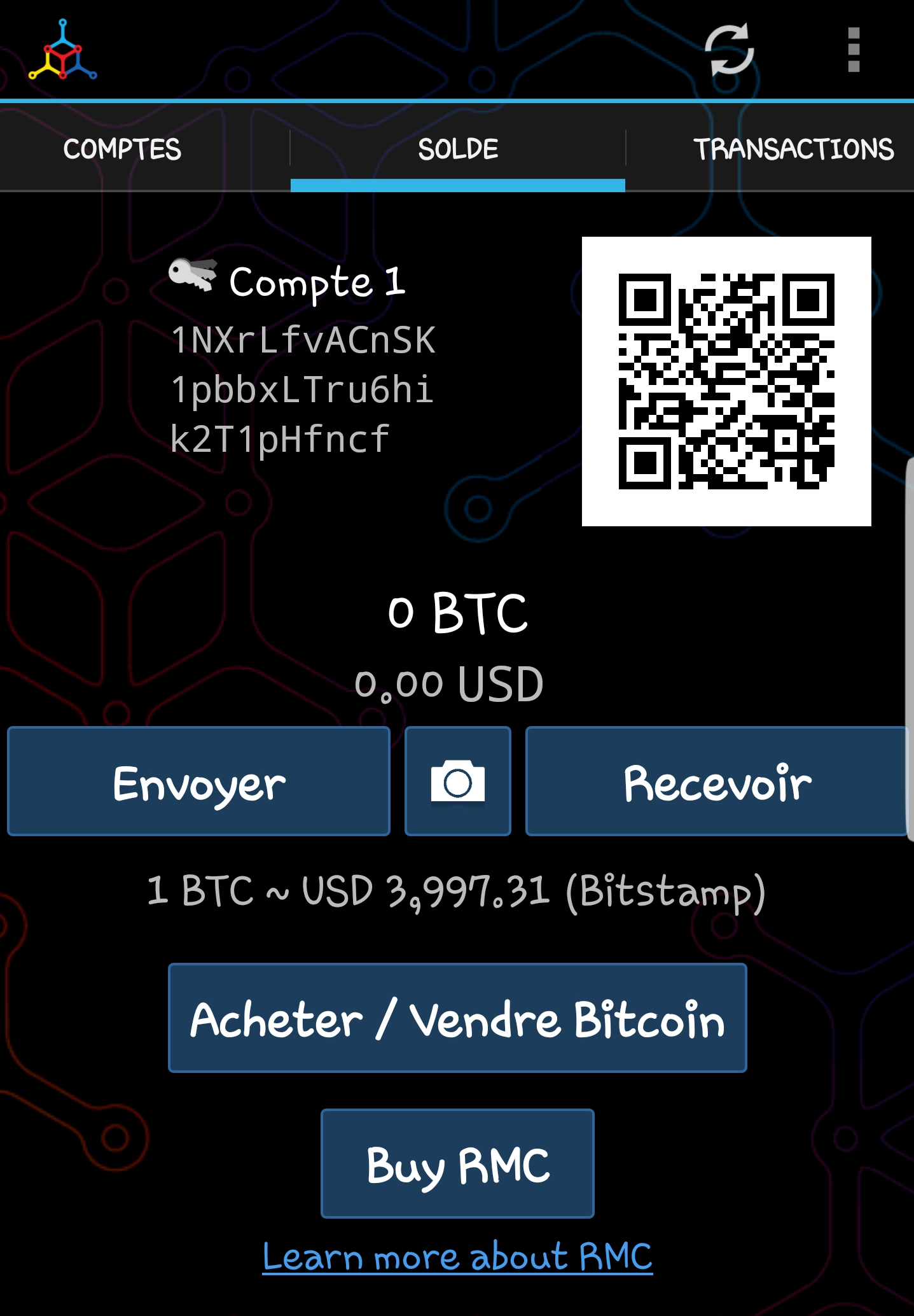The width and height of the screenshot is (914, 1316).
Task: Tap the Recevoir button
Action: 717,781
